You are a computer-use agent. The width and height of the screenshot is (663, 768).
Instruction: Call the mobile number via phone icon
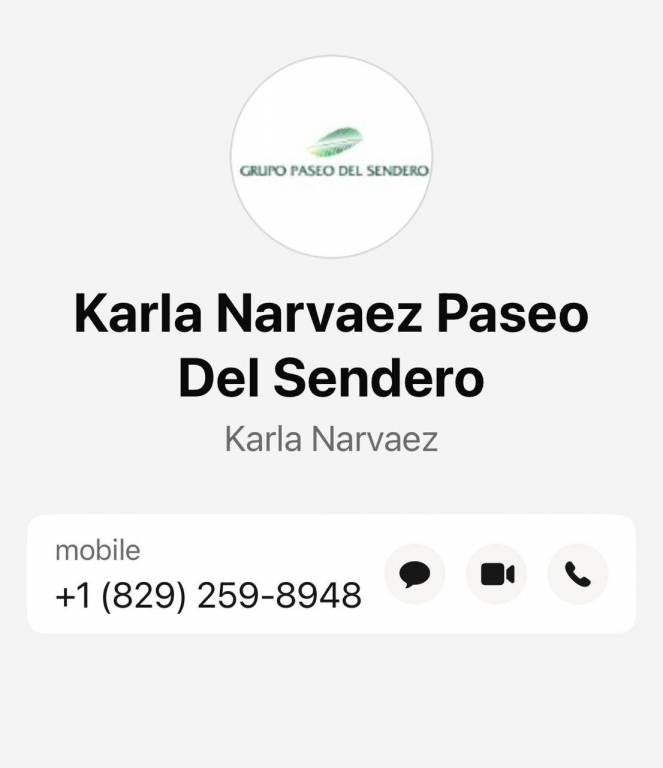tap(578, 574)
